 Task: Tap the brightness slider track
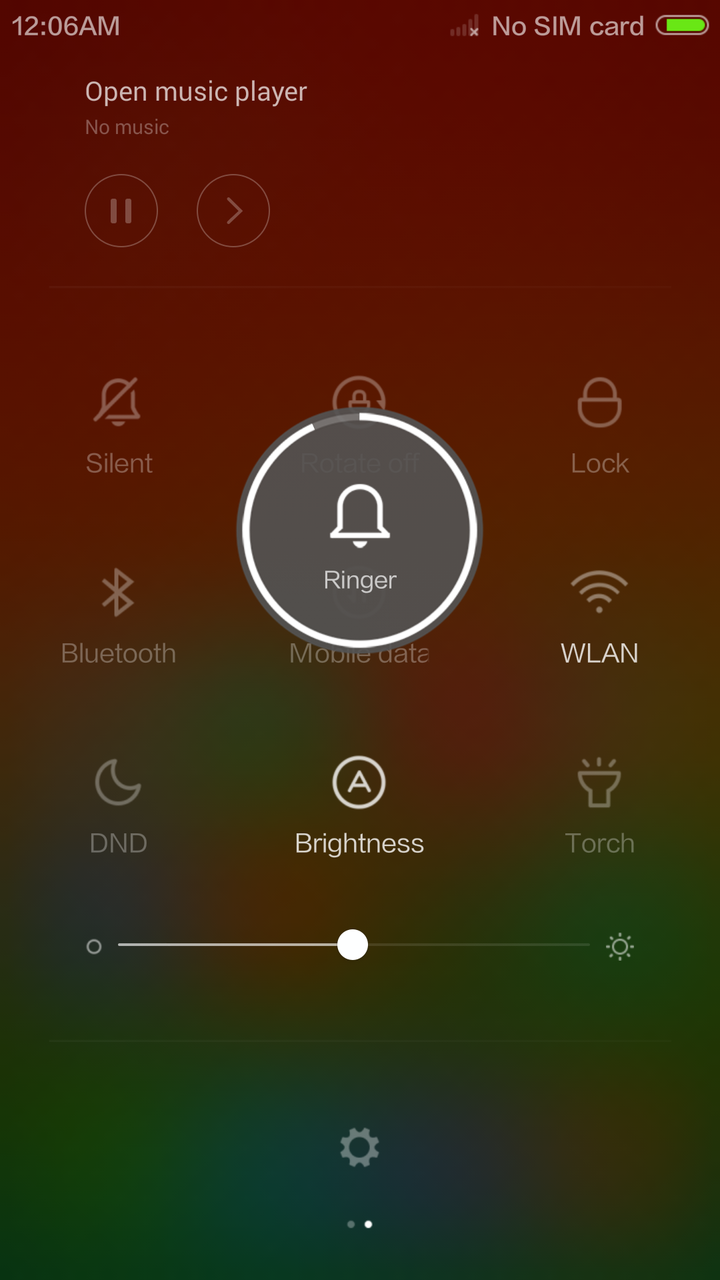click(x=353, y=945)
